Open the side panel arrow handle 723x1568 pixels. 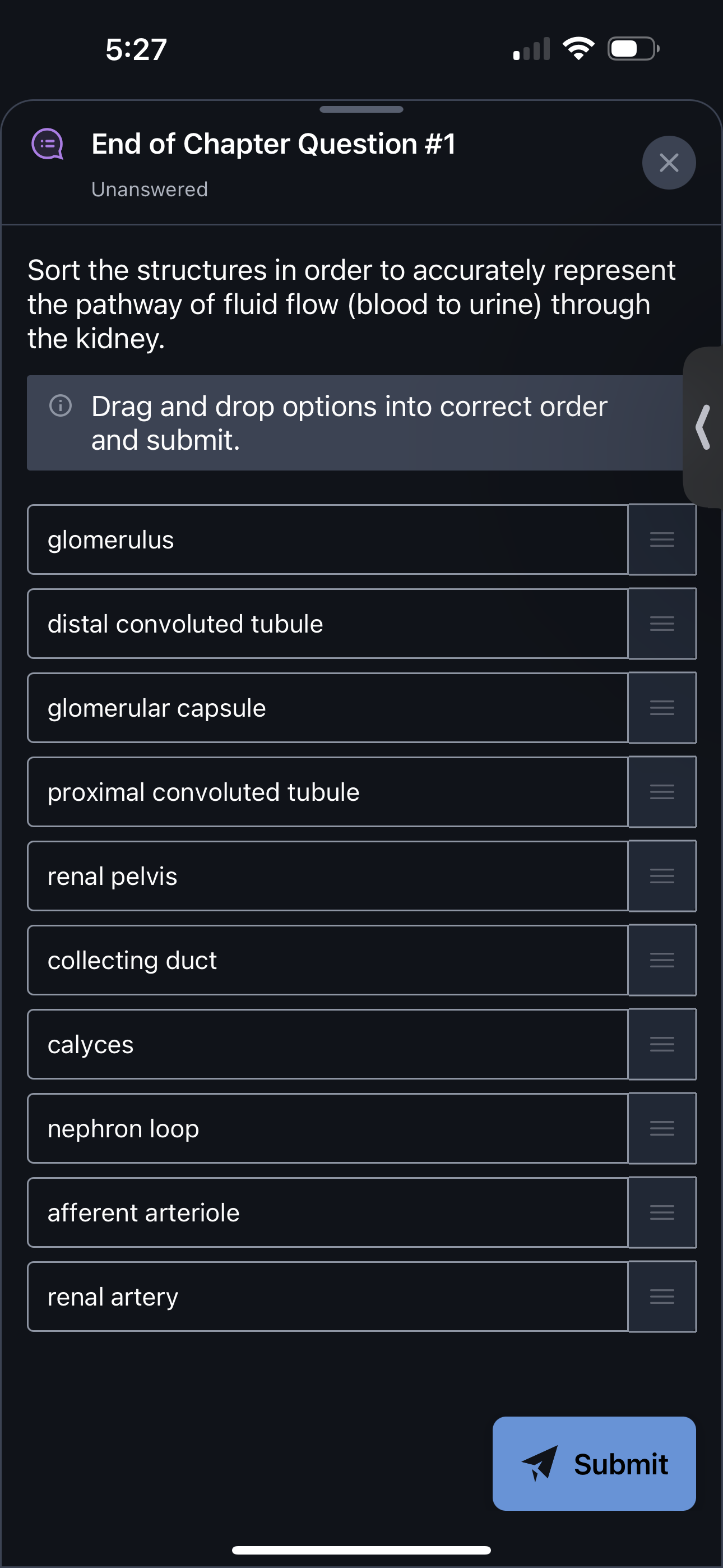click(x=703, y=427)
